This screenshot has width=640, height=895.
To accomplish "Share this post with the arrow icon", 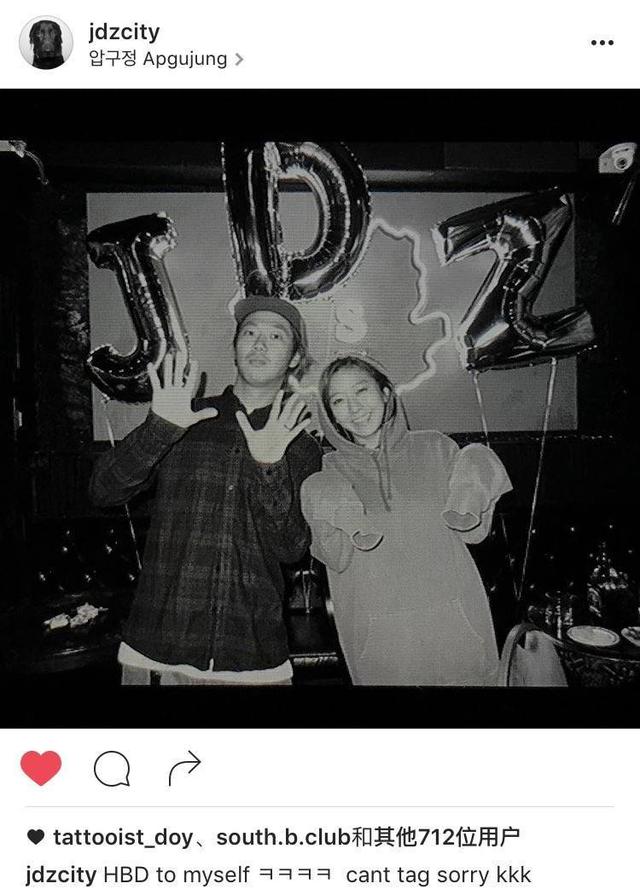I will tap(184, 767).
